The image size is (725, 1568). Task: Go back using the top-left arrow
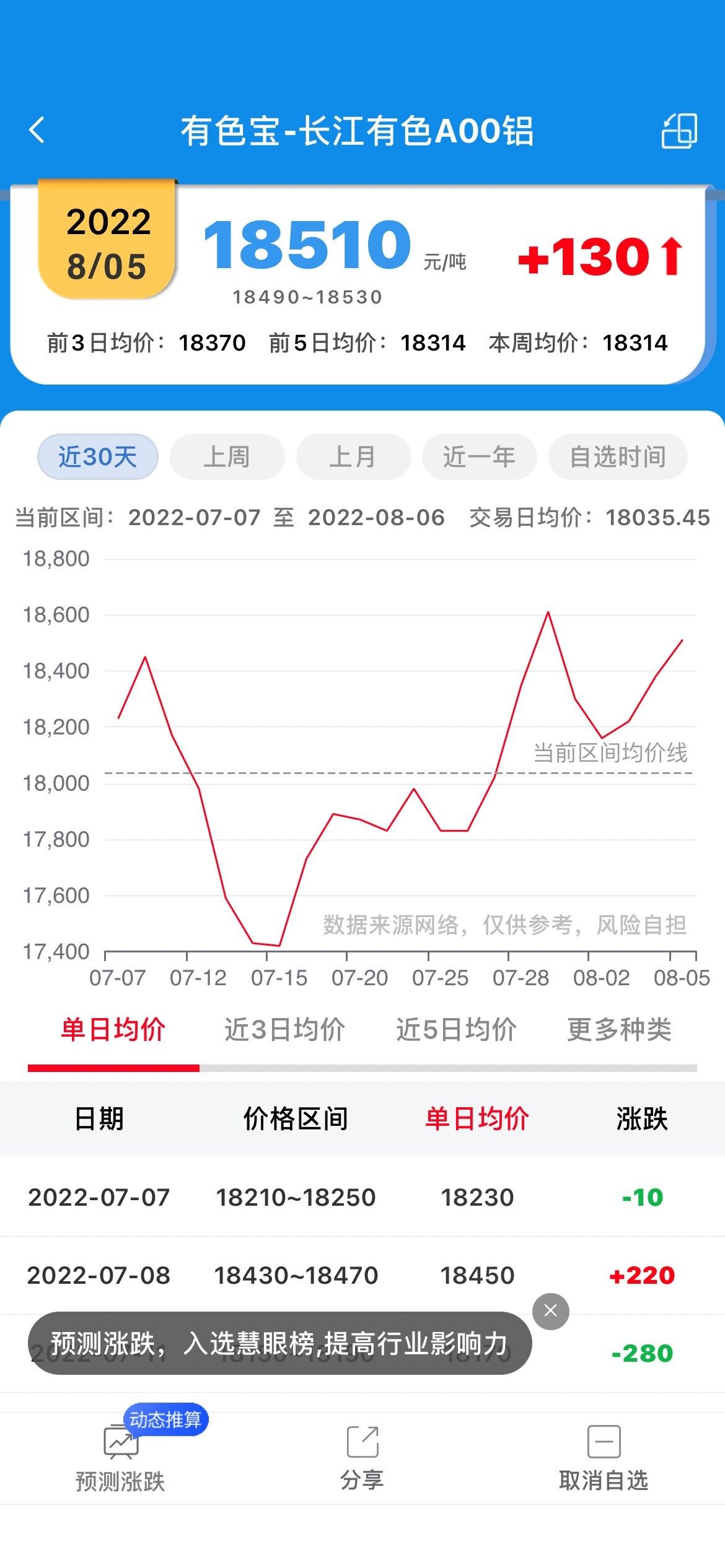coord(37,131)
